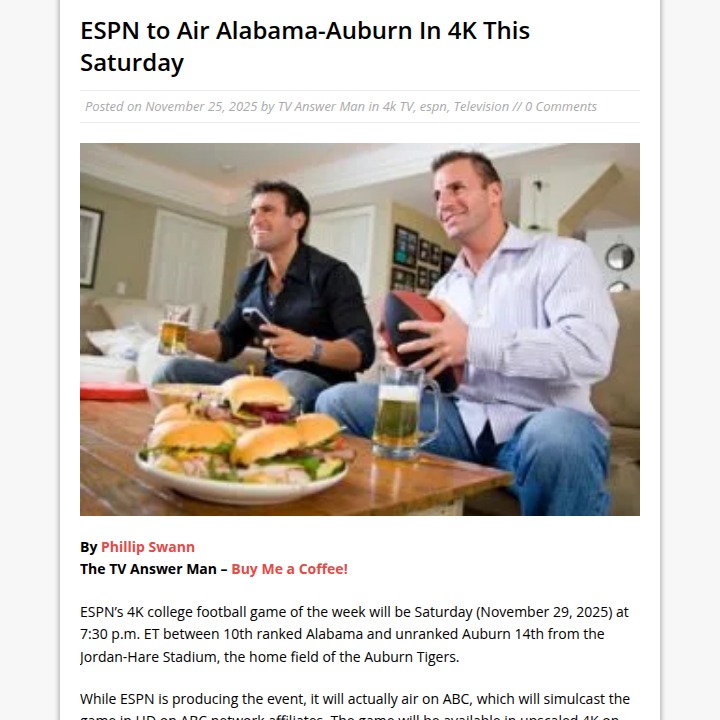Image resolution: width=720 pixels, height=720 pixels.
Task: Tap the Buy Me a Coffee link
Action: click(289, 569)
